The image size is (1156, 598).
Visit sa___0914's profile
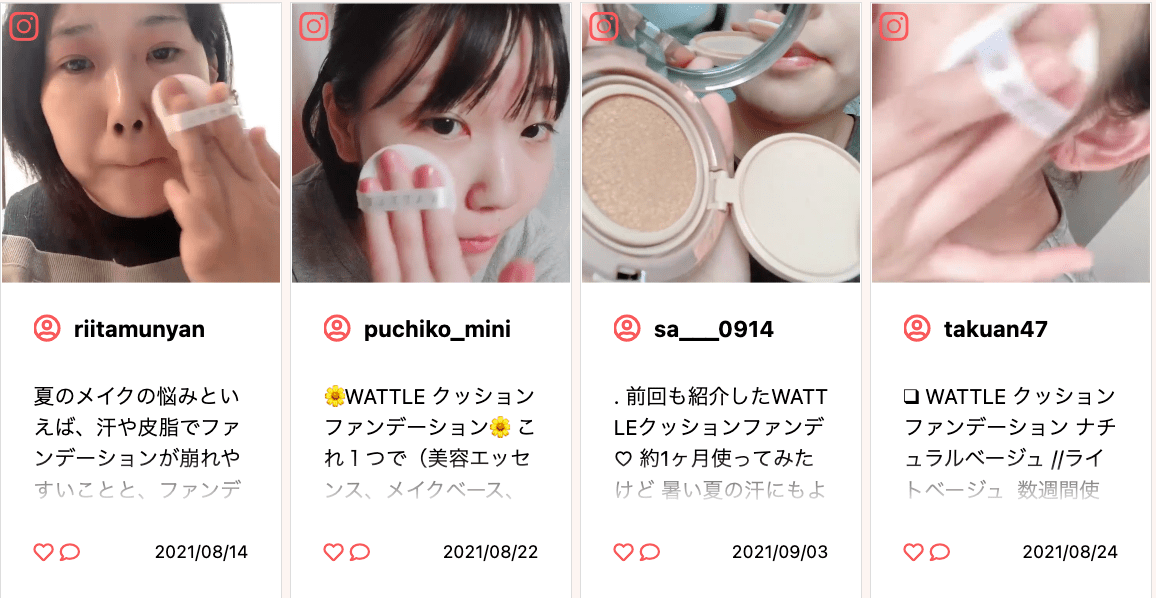point(713,329)
